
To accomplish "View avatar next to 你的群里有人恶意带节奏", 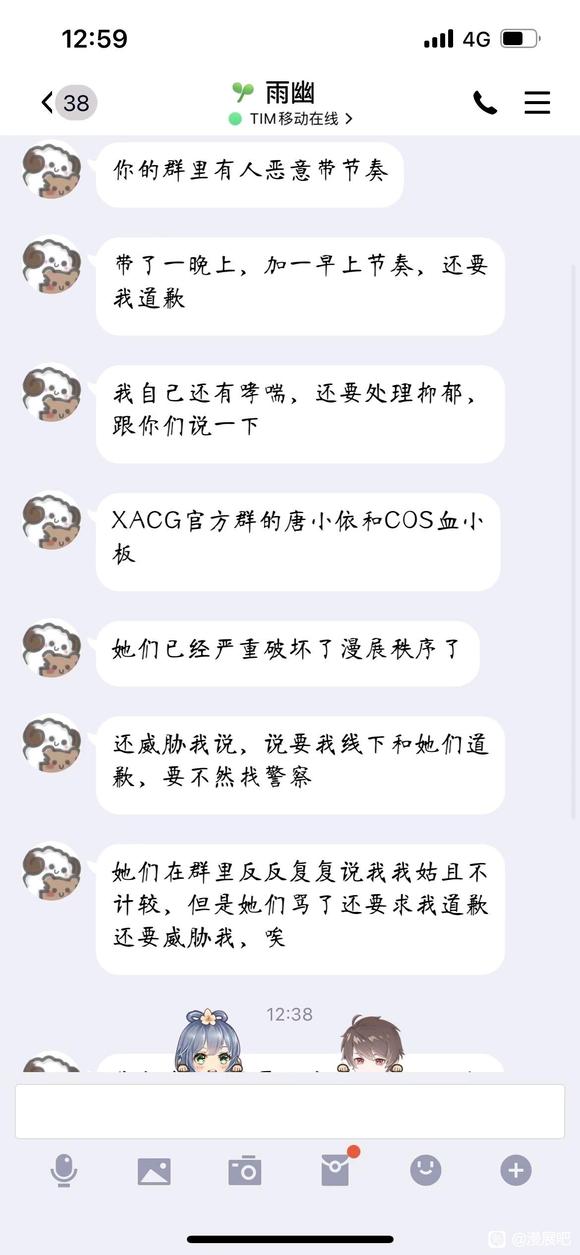I will (x=52, y=168).
